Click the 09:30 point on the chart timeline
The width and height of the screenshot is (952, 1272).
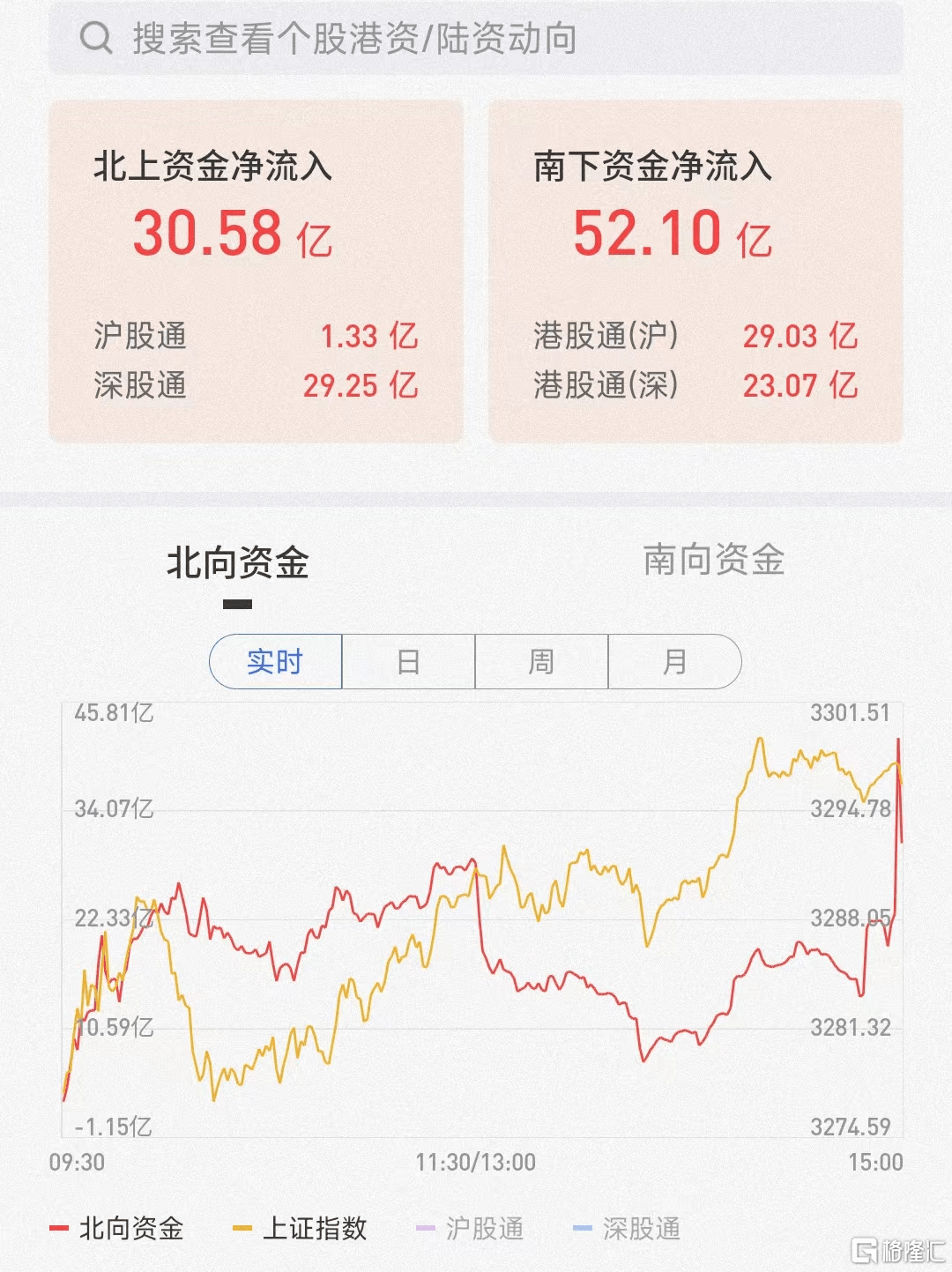click(78, 1162)
